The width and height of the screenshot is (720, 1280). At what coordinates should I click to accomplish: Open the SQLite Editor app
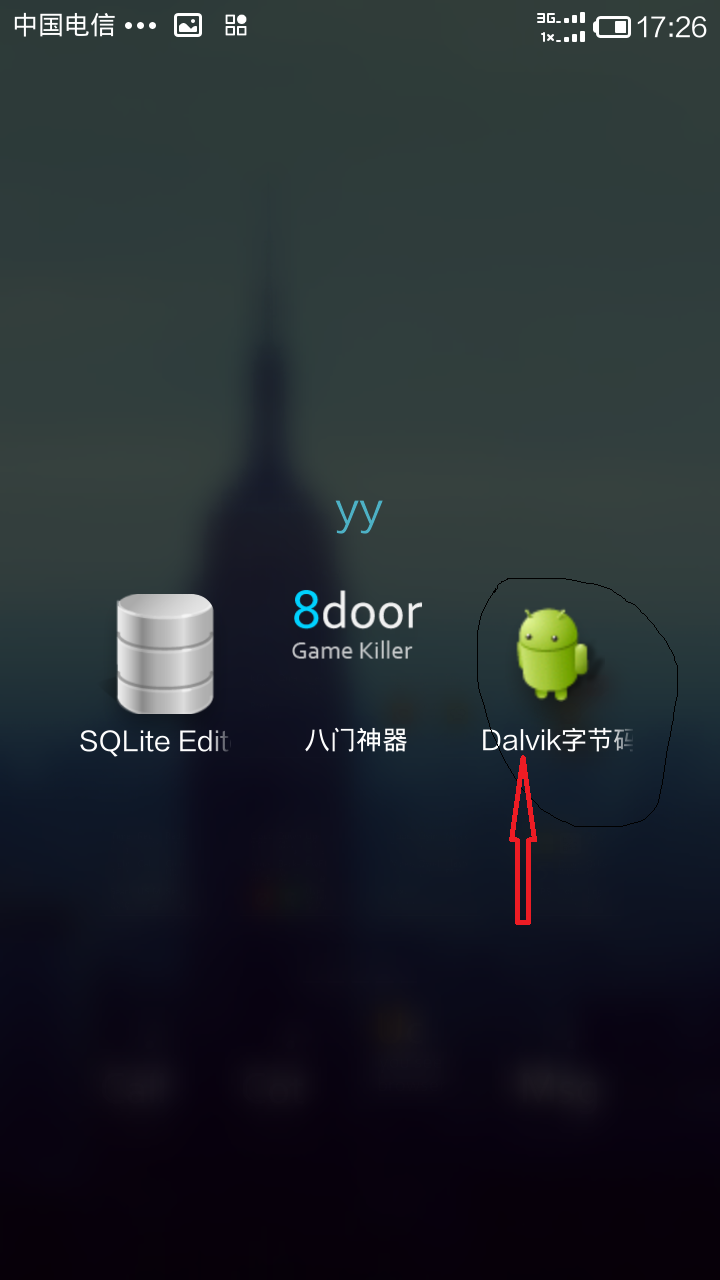coord(164,655)
